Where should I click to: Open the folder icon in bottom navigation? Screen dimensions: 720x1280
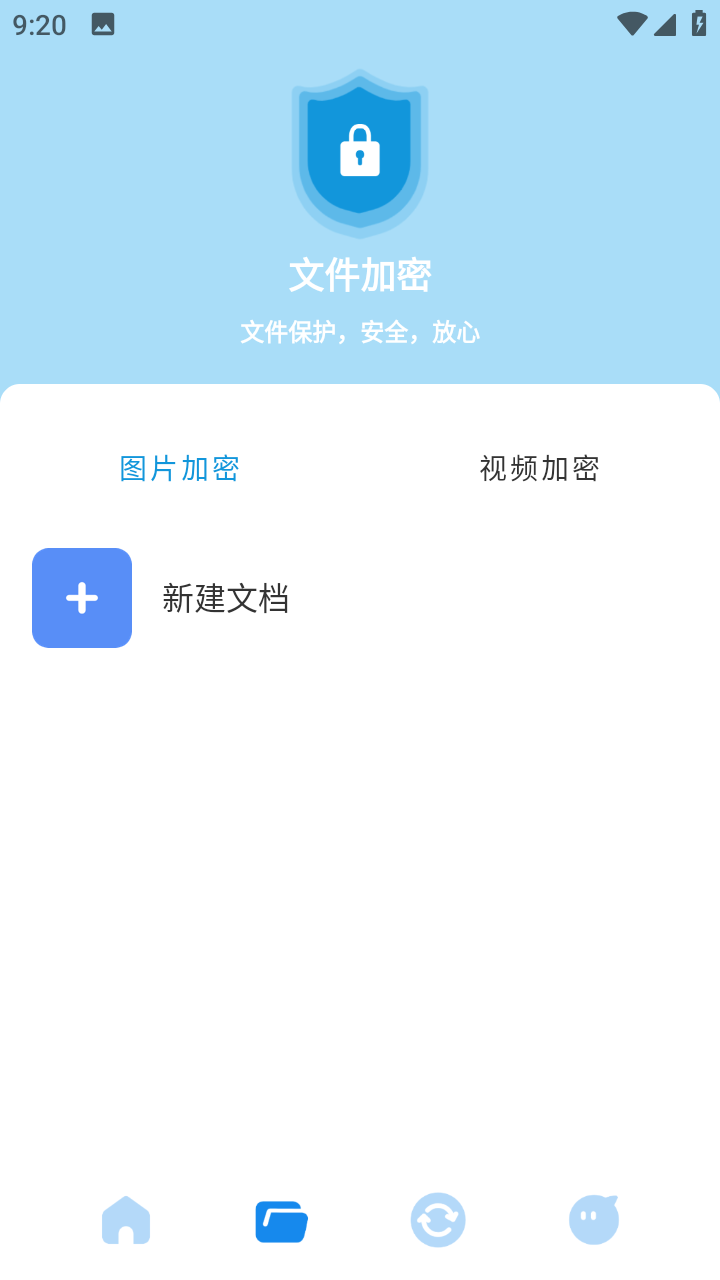point(281,1220)
